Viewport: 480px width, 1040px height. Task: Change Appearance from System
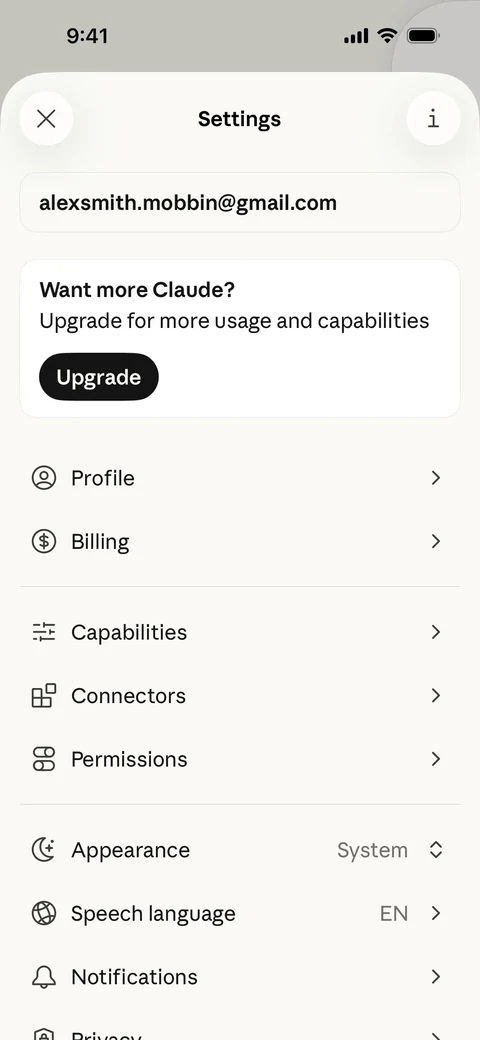(240, 850)
